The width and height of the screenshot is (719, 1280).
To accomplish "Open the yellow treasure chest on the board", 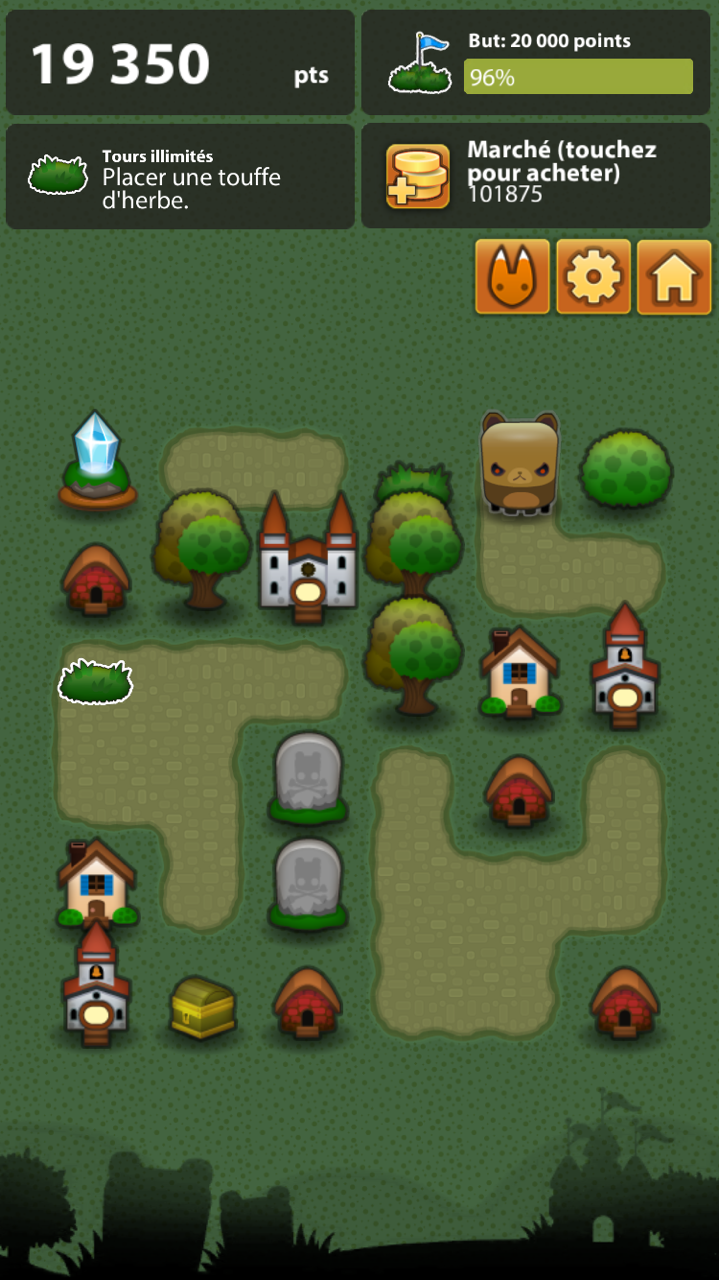I will [x=203, y=1006].
